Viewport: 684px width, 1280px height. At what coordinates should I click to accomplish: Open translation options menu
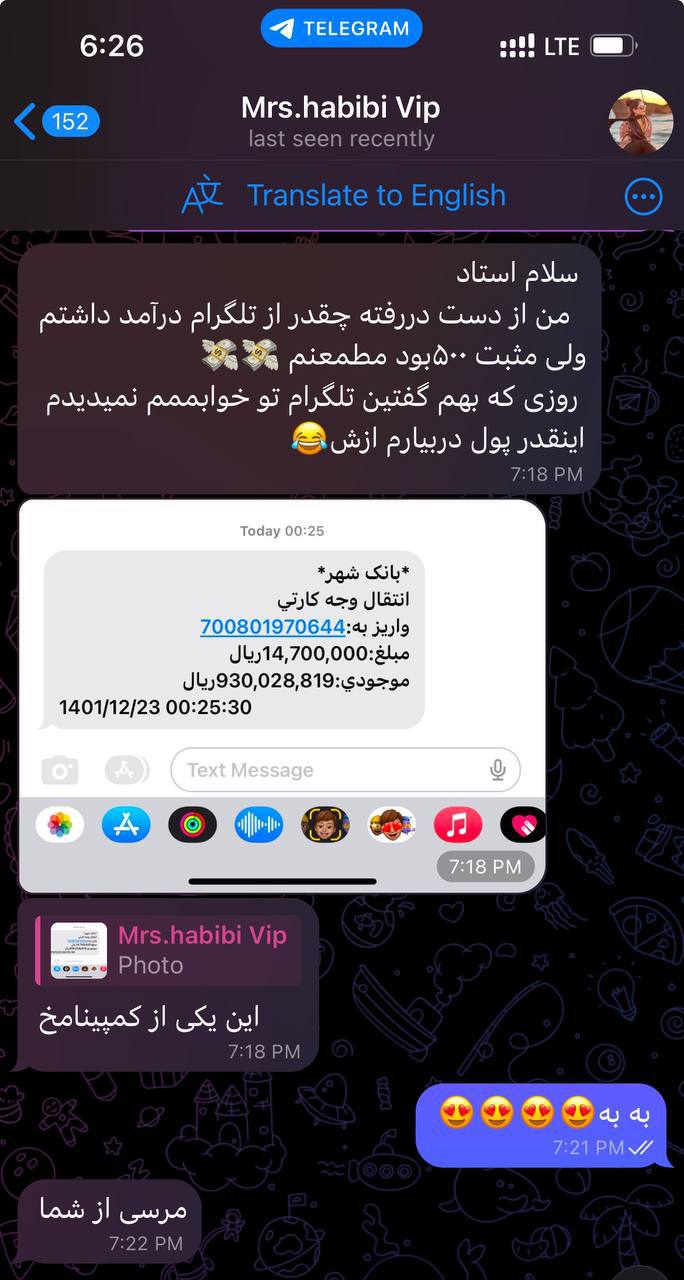[x=643, y=196]
